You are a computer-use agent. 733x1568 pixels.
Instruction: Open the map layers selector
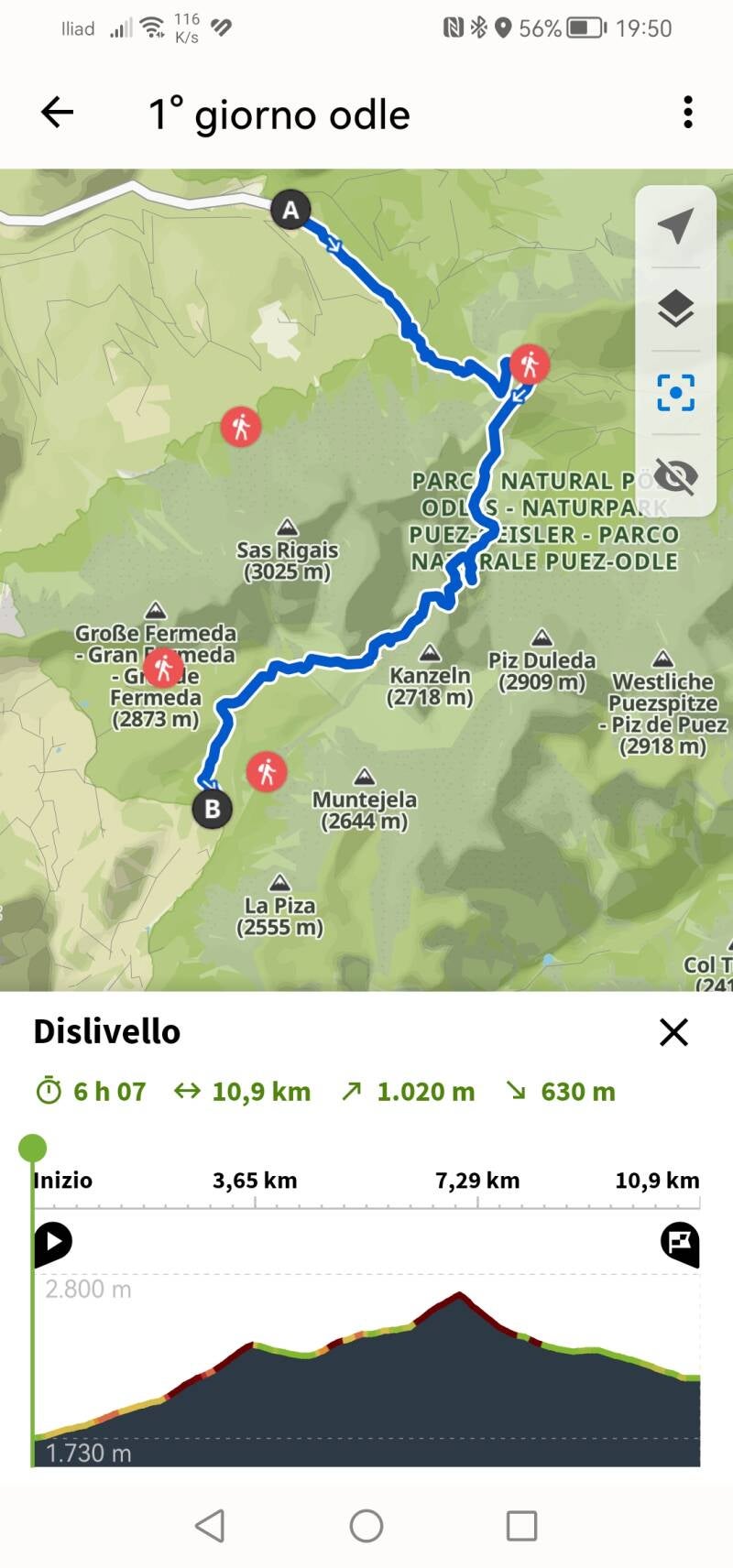pyautogui.click(x=675, y=309)
